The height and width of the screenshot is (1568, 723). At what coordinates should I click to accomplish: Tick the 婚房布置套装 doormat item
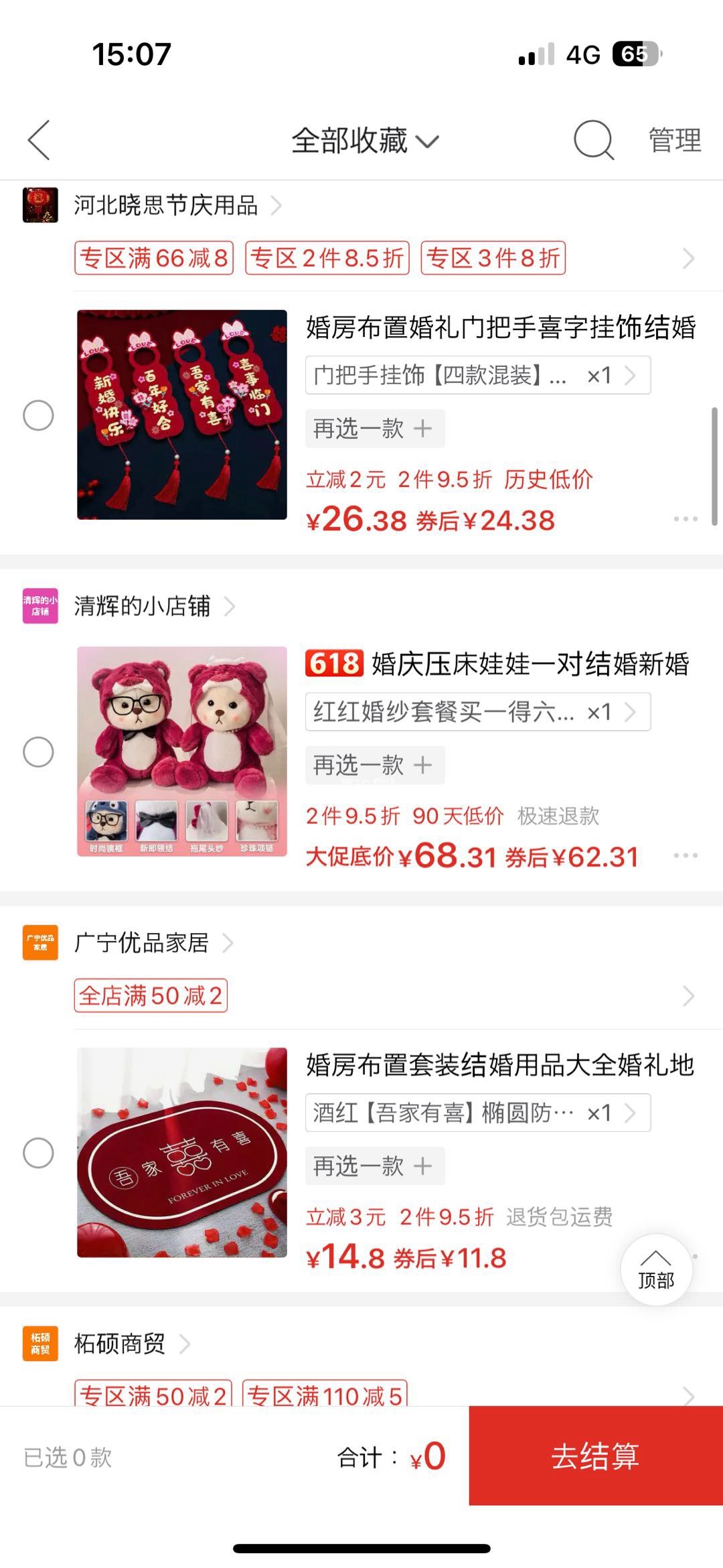(x=38, y=1153)
